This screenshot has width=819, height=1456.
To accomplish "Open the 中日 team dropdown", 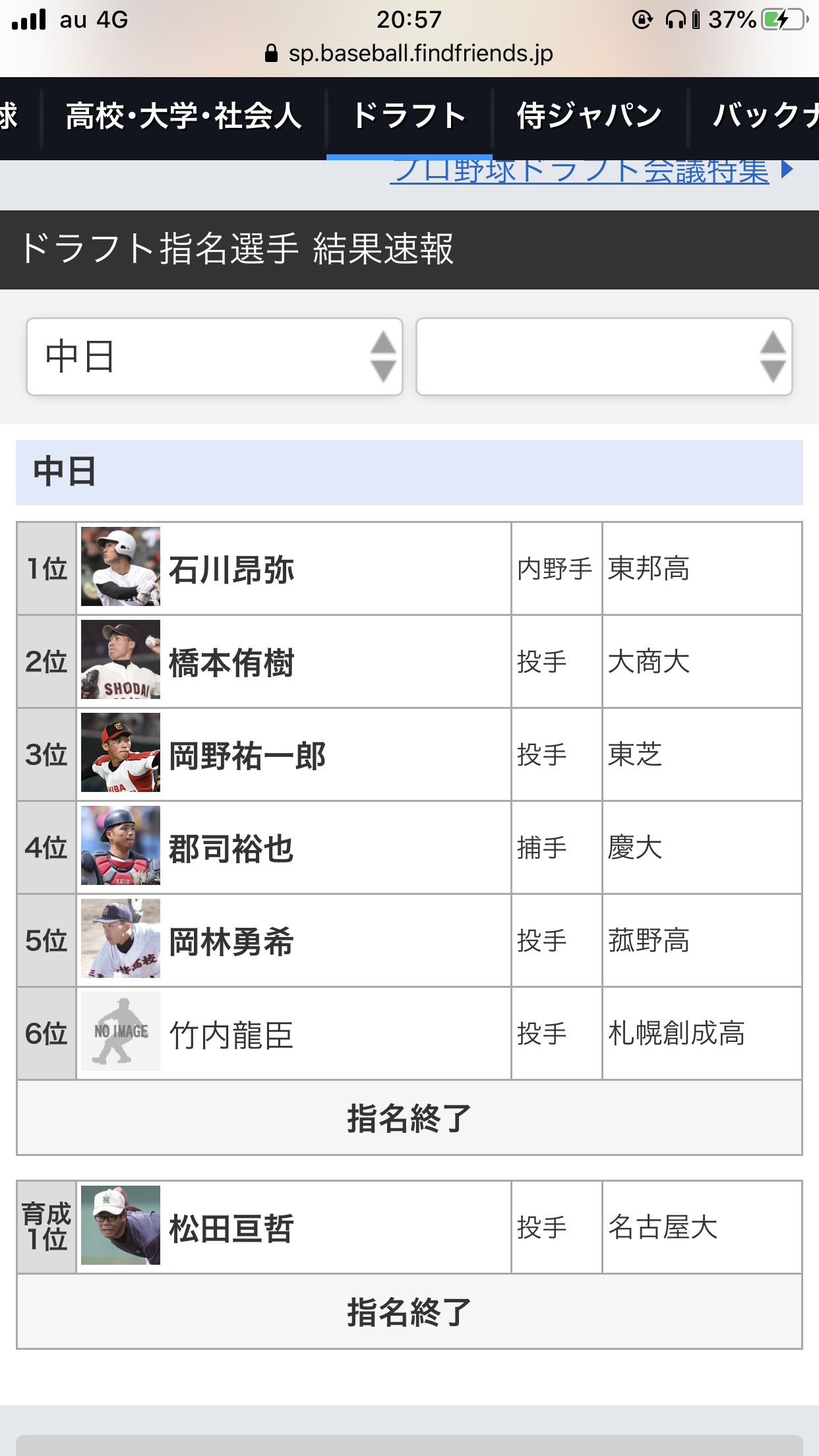I will pyautogui.click(x=214, y=357).
